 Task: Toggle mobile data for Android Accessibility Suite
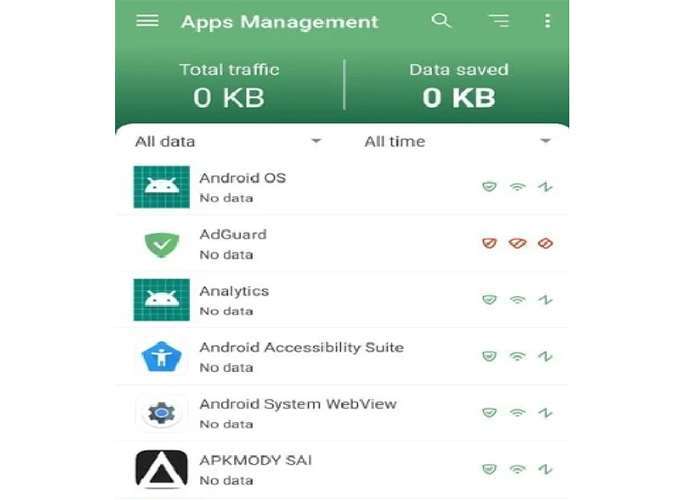click(546, 356)
